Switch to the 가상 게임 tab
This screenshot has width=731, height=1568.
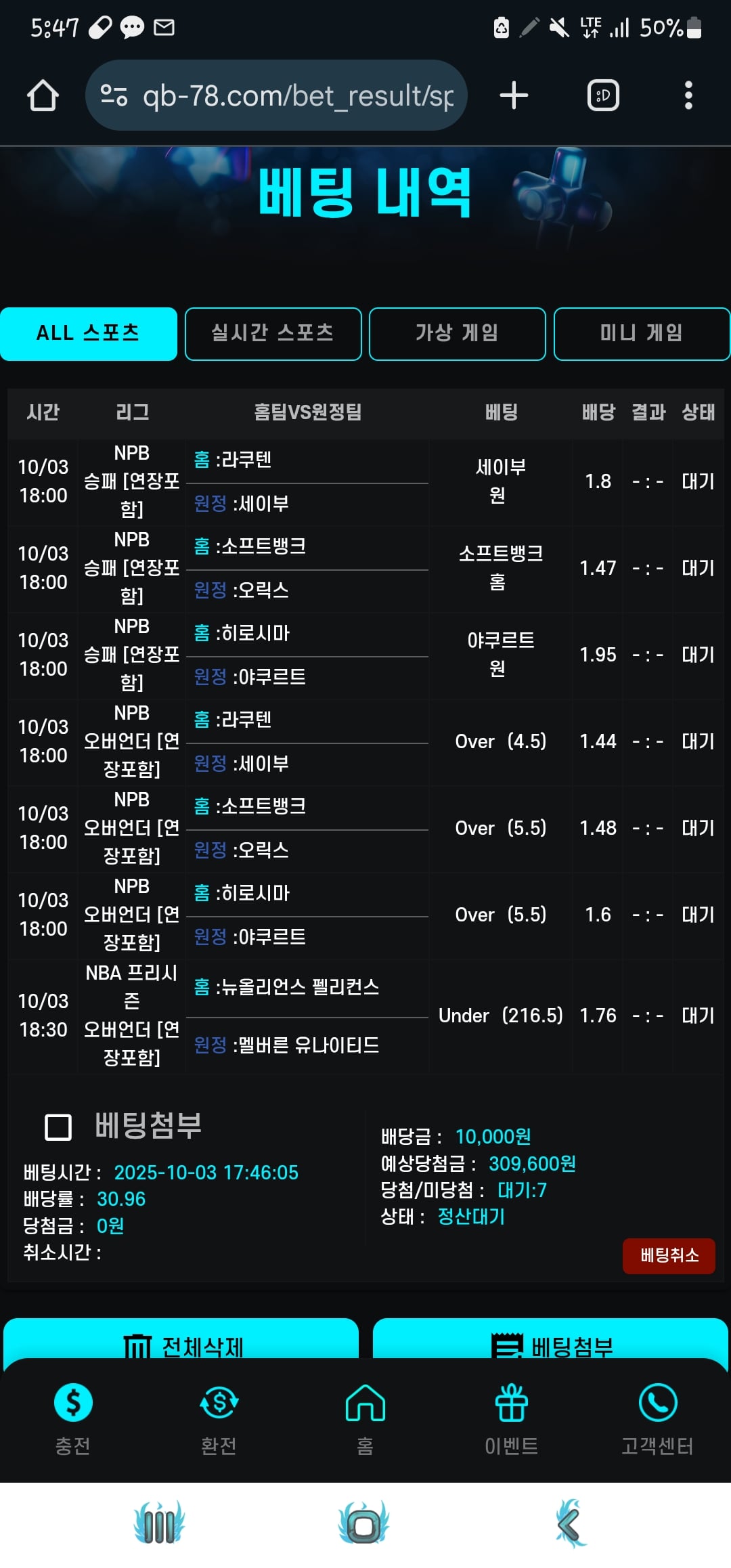click(458, 334)
